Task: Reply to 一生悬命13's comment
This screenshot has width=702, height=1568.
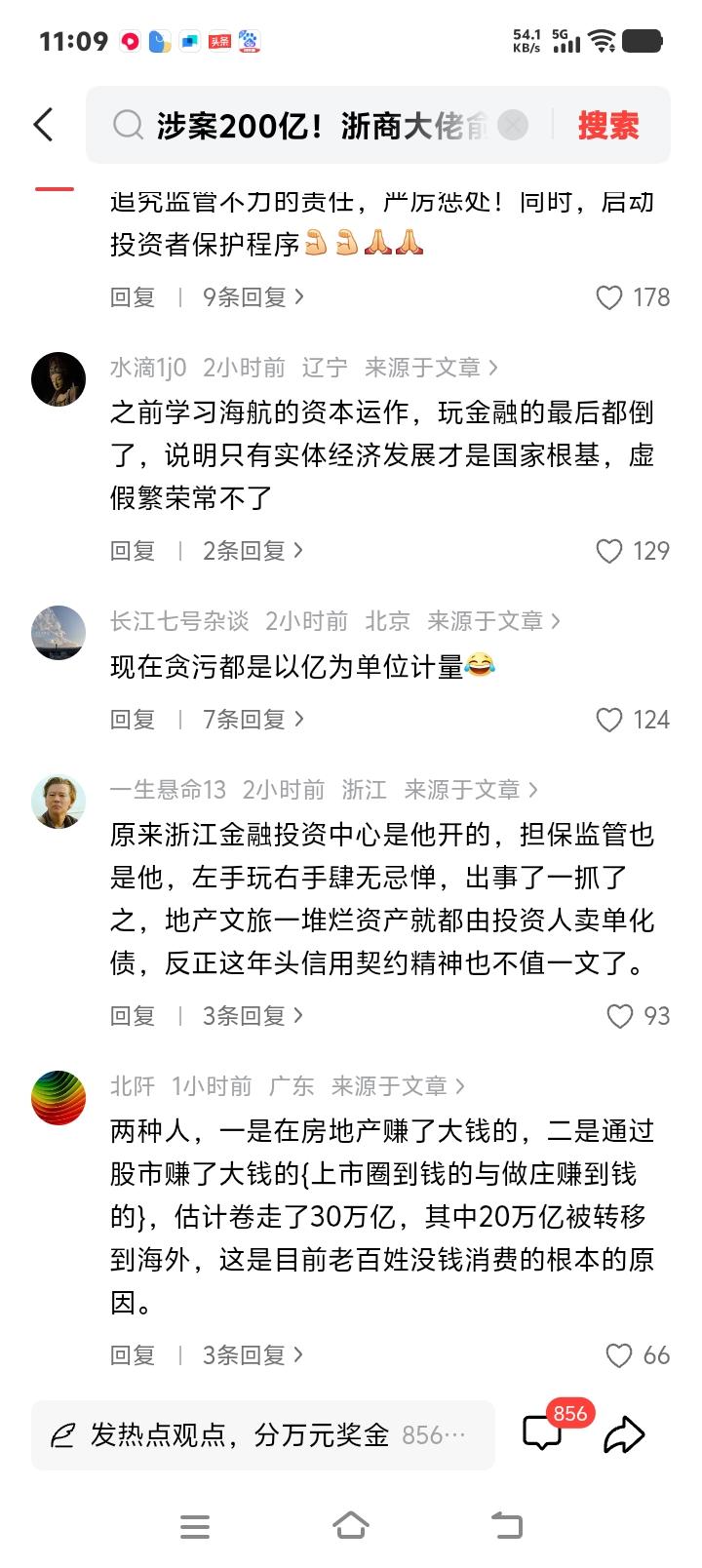Action: [133, 1016]
